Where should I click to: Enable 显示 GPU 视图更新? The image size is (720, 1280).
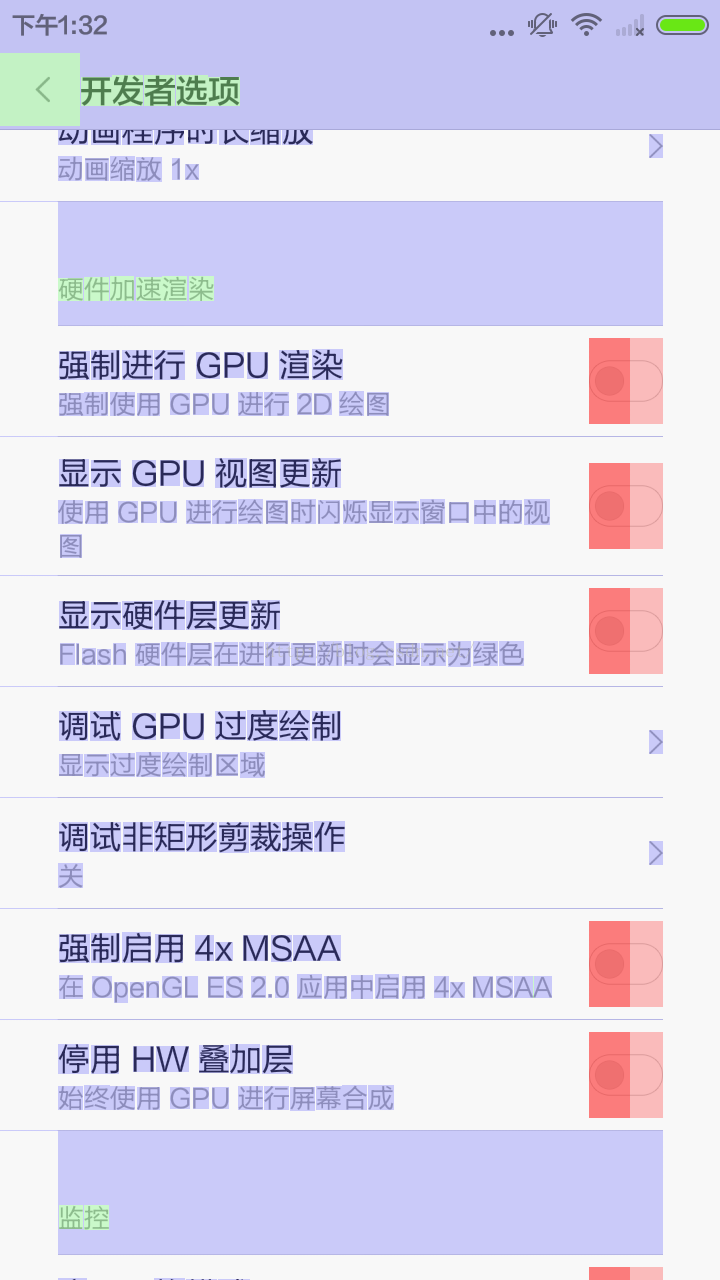626,506
